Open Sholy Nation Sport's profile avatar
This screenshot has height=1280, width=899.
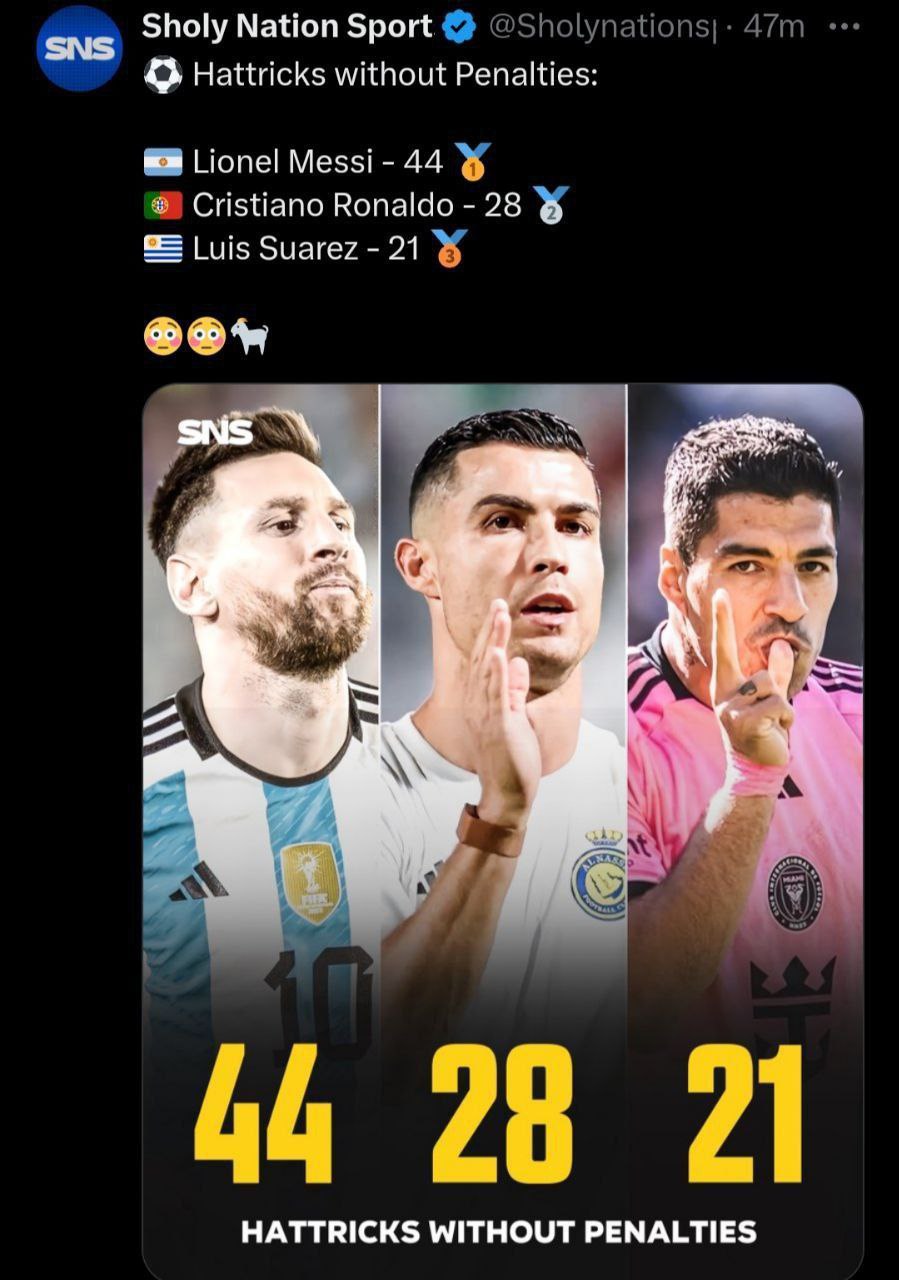(x=78, y=48)
